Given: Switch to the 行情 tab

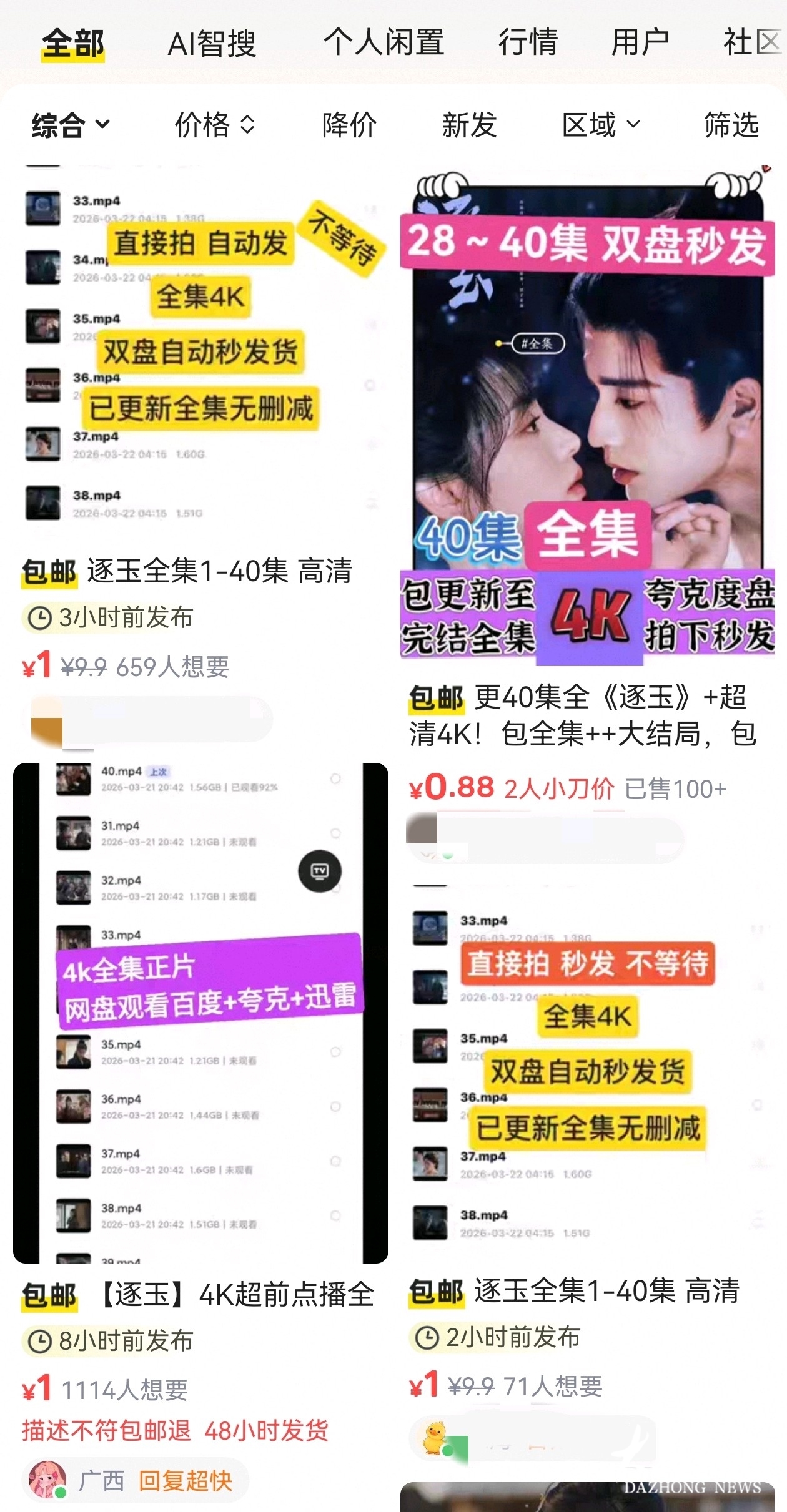Looking at the screenshot, I should pyautogui.click(x=528, y=43).
